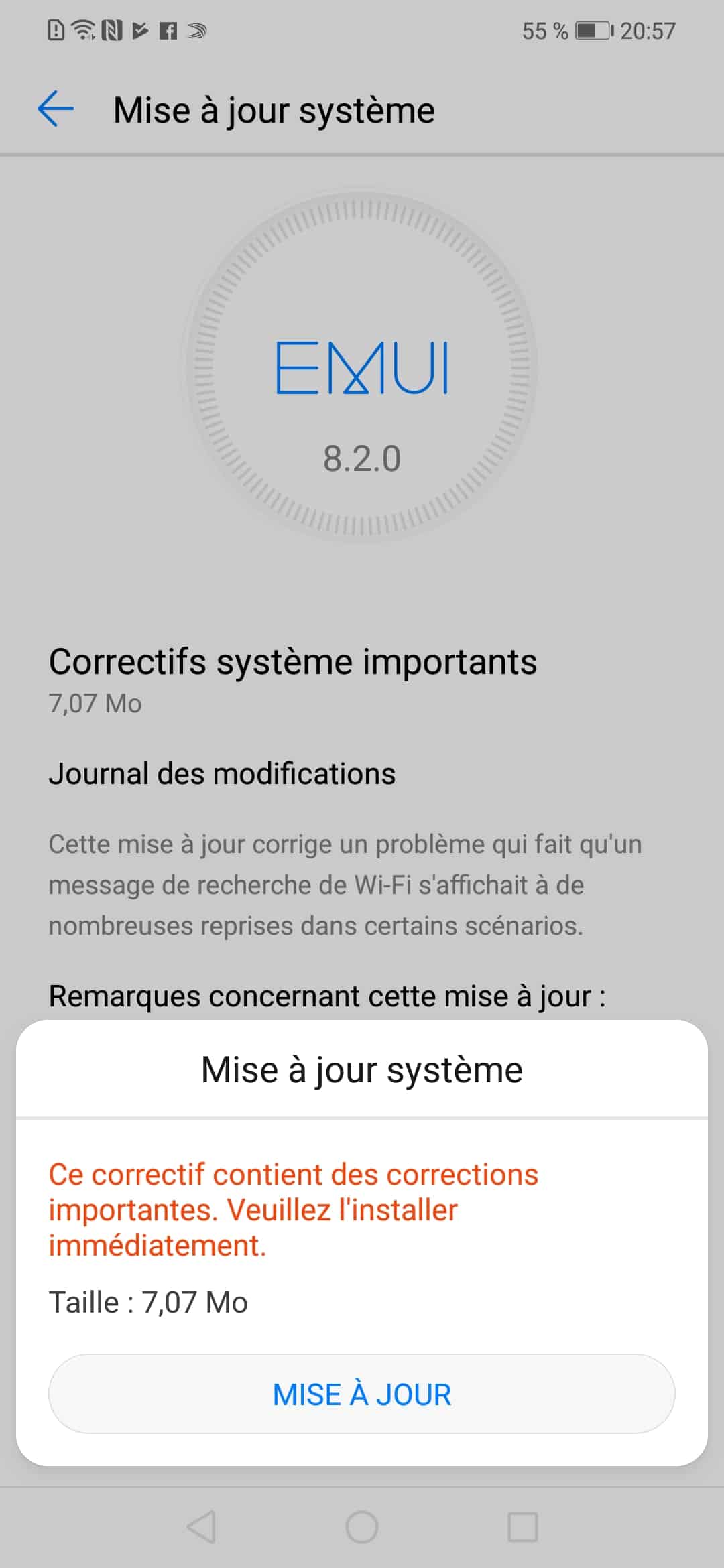The width and height of the screenshot is (724, 1568).
Task: Go to the home screen
Action: tap(362, 1527)
